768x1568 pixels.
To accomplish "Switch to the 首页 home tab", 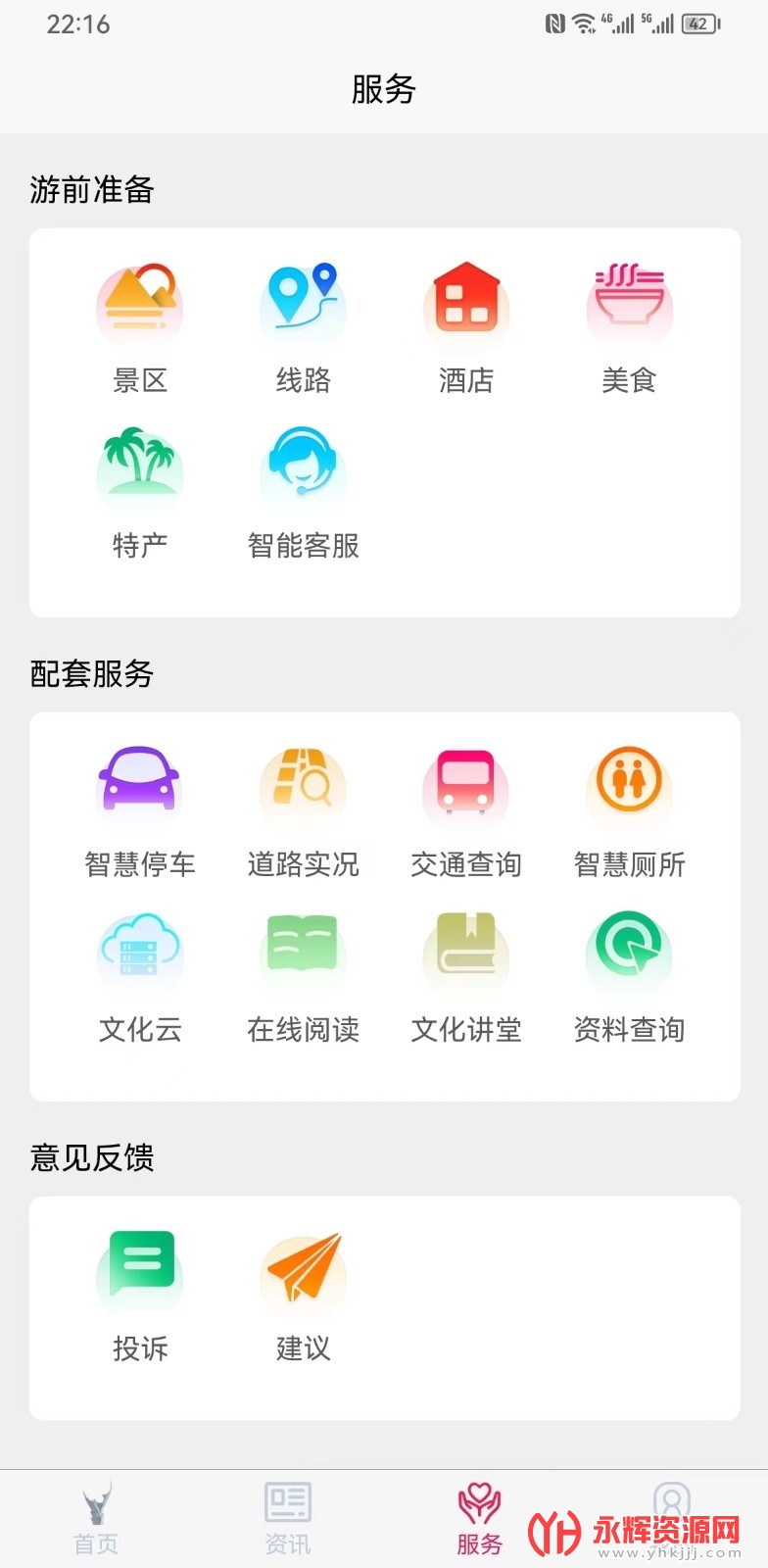I will [96, 1519].
